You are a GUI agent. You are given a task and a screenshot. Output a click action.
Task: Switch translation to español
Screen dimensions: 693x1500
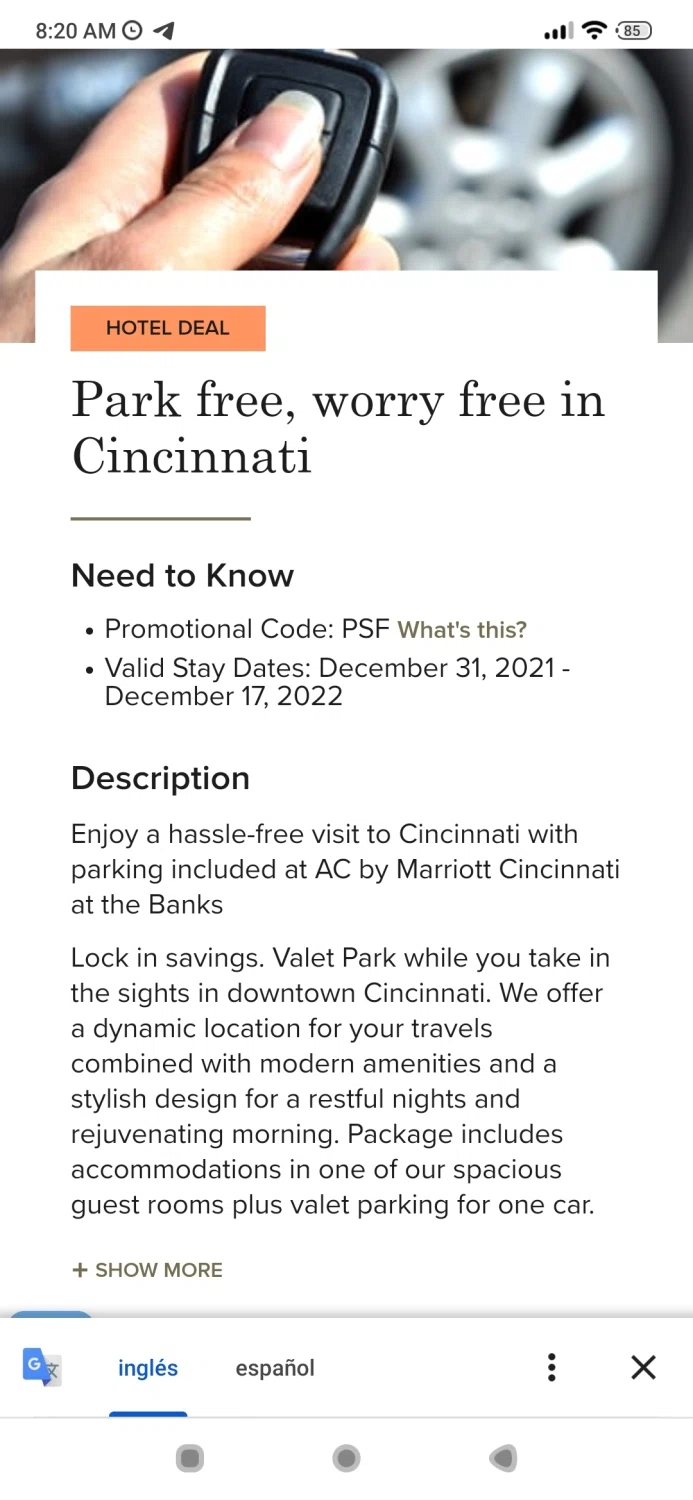point(275,1368)
